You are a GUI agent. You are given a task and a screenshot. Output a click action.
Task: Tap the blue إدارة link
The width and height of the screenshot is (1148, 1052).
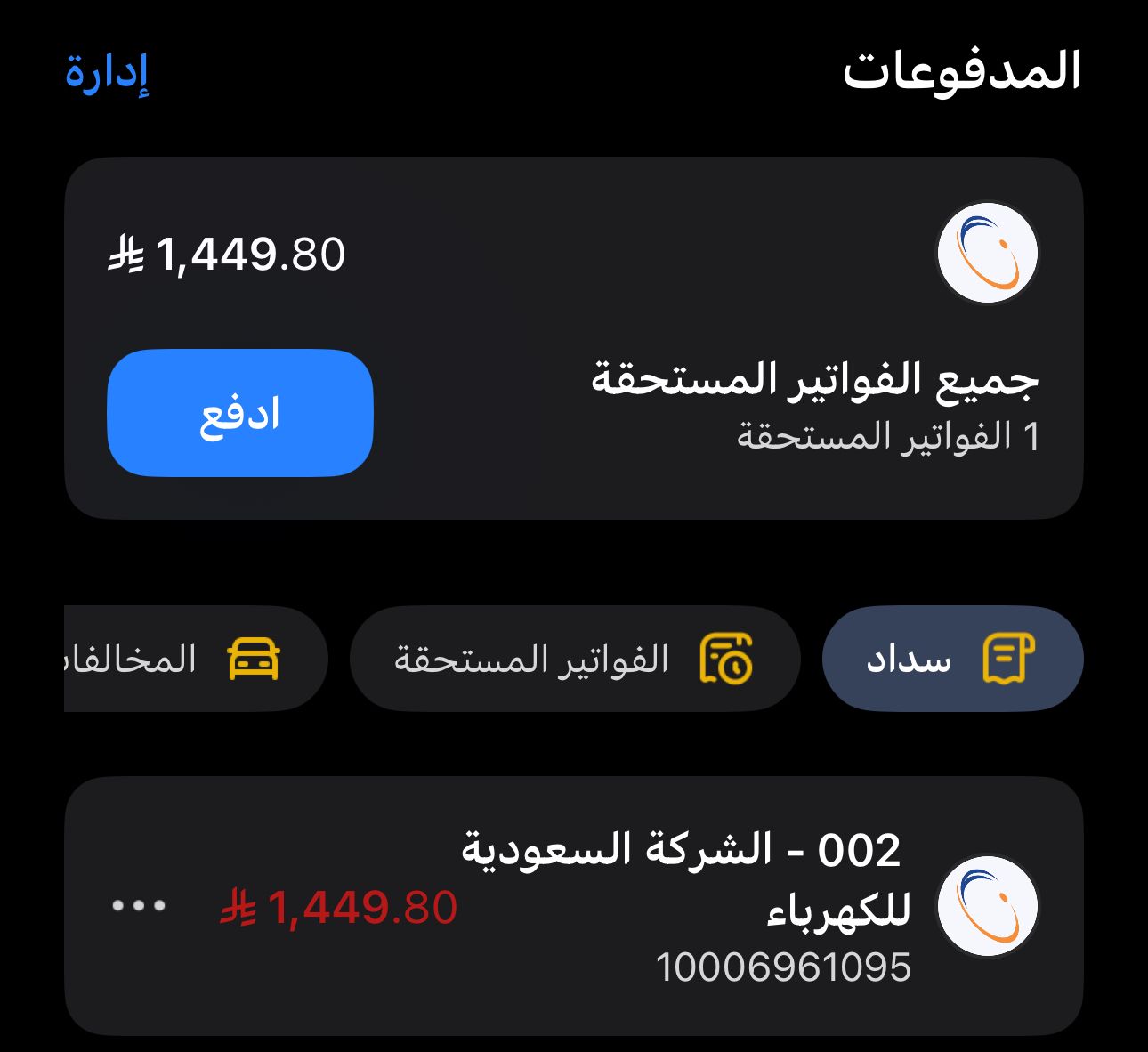click(x=107, y=72)
